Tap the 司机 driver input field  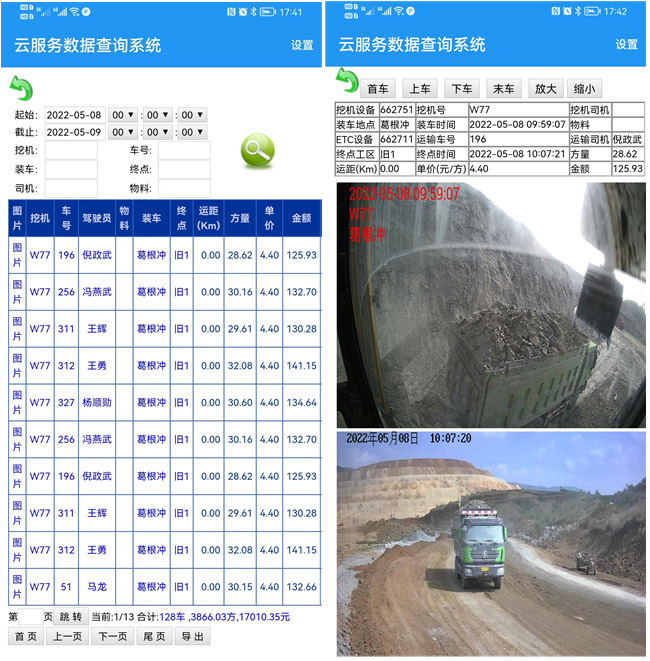pos(71,188)
